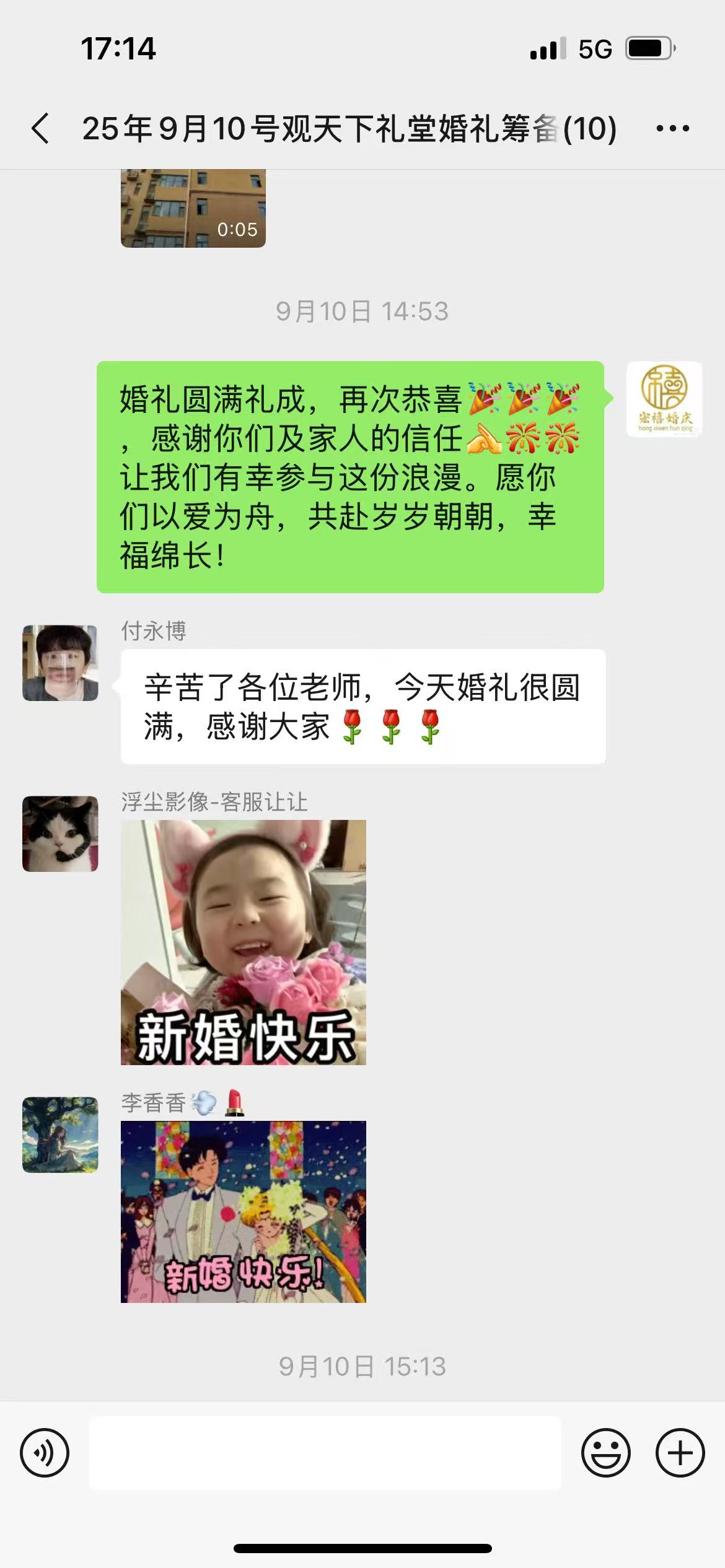The height and width of the screenshot is (1568, 725).
Task: Open 李香香's profile avatar
Action: (x=60, y=1135)
